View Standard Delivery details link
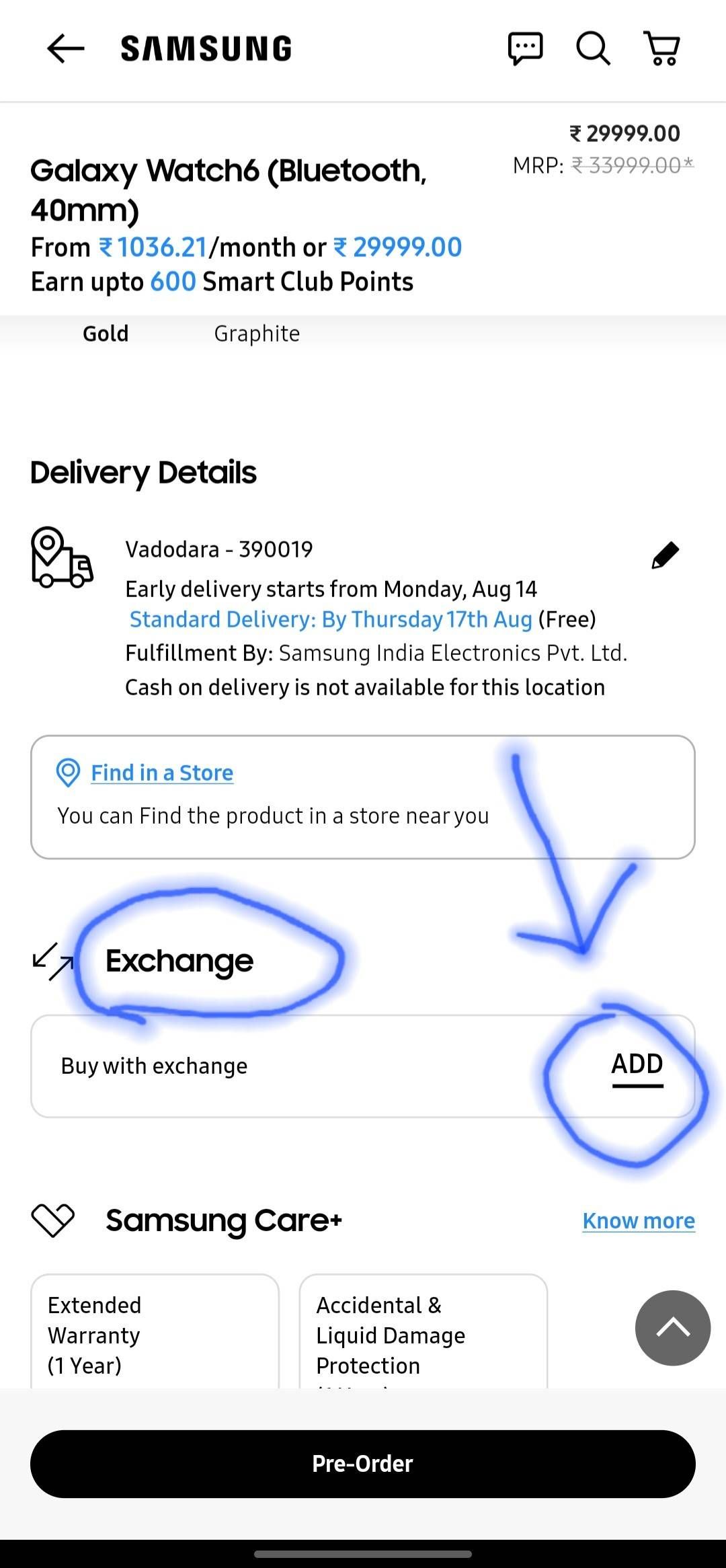This screenshot has height=1568, width=726. pos(331,619)
